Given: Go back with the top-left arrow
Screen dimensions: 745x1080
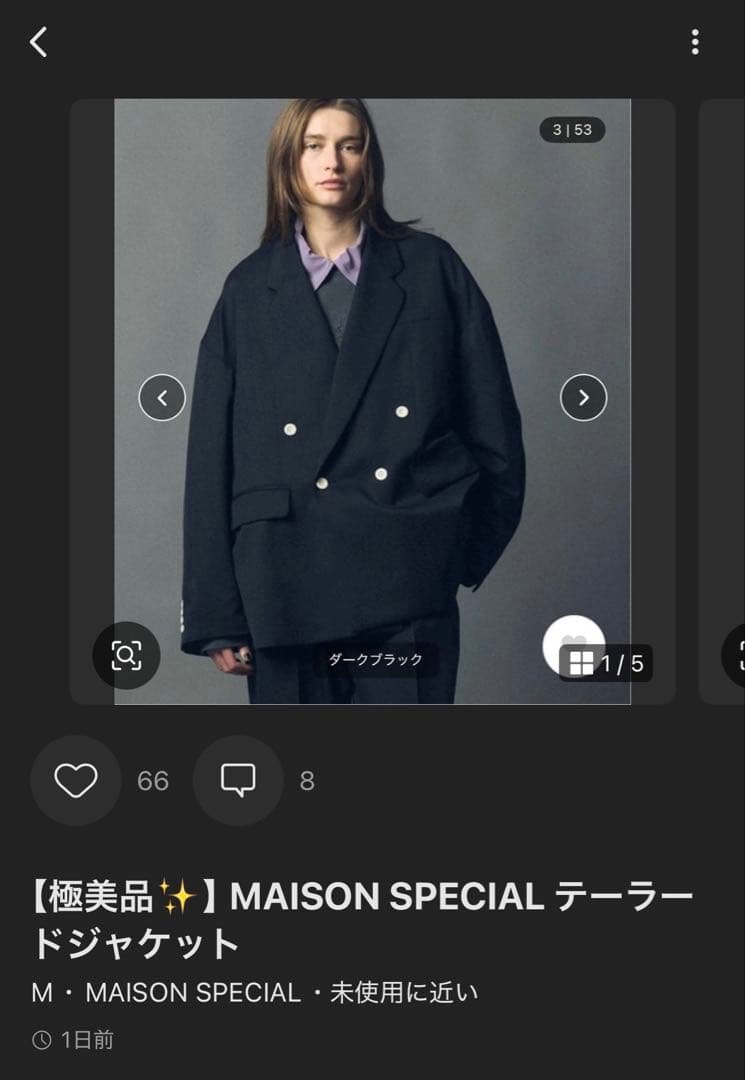Looking at the screenshot, I should pos(39,42).
